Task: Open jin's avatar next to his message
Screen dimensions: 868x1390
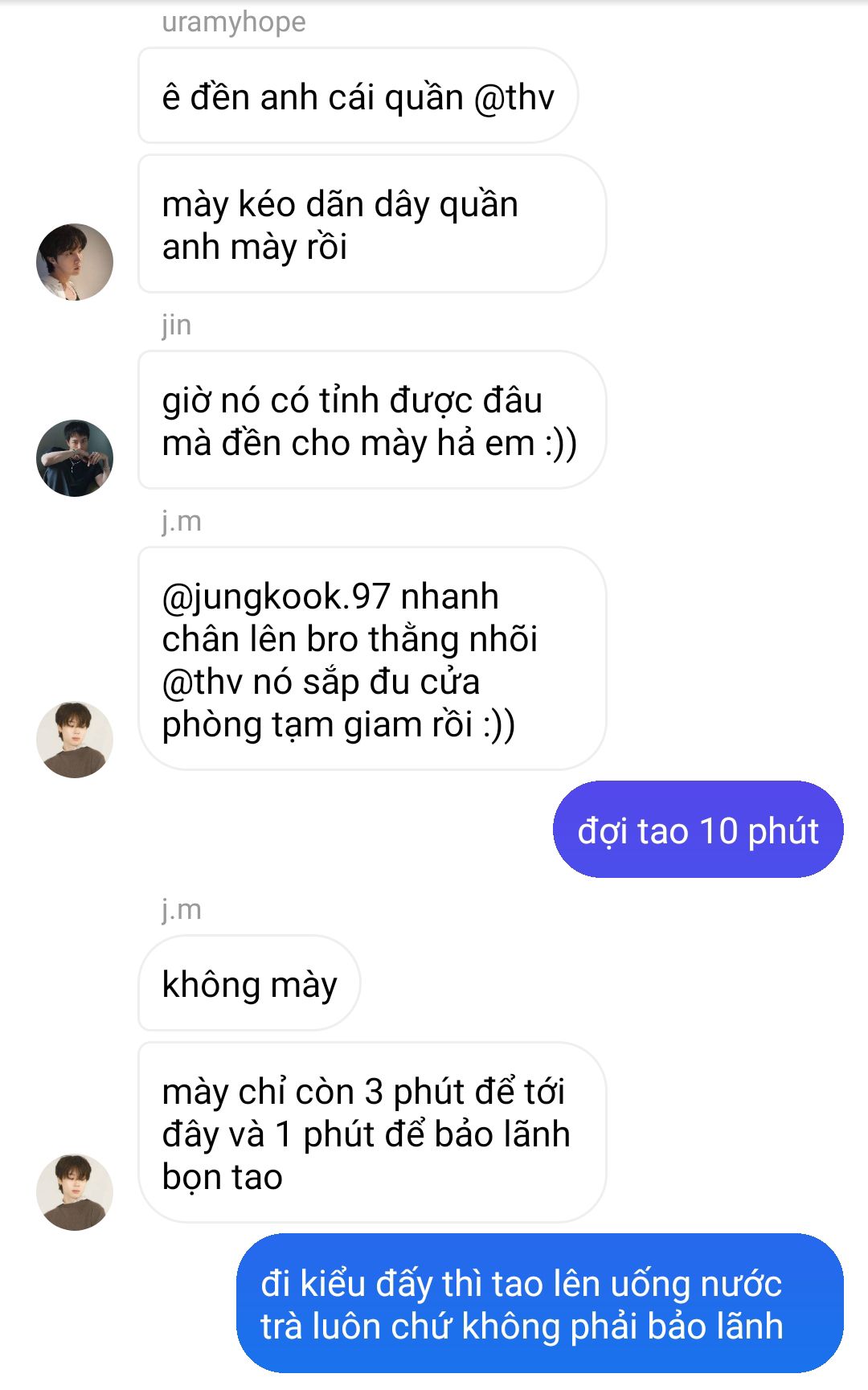Action: [75, 458]
